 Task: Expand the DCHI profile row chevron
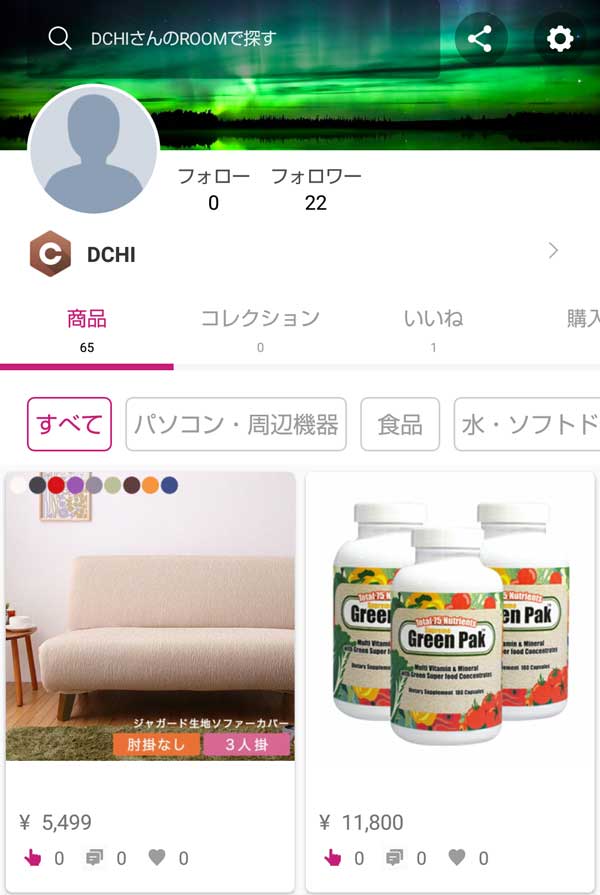[x=553, y=251]
